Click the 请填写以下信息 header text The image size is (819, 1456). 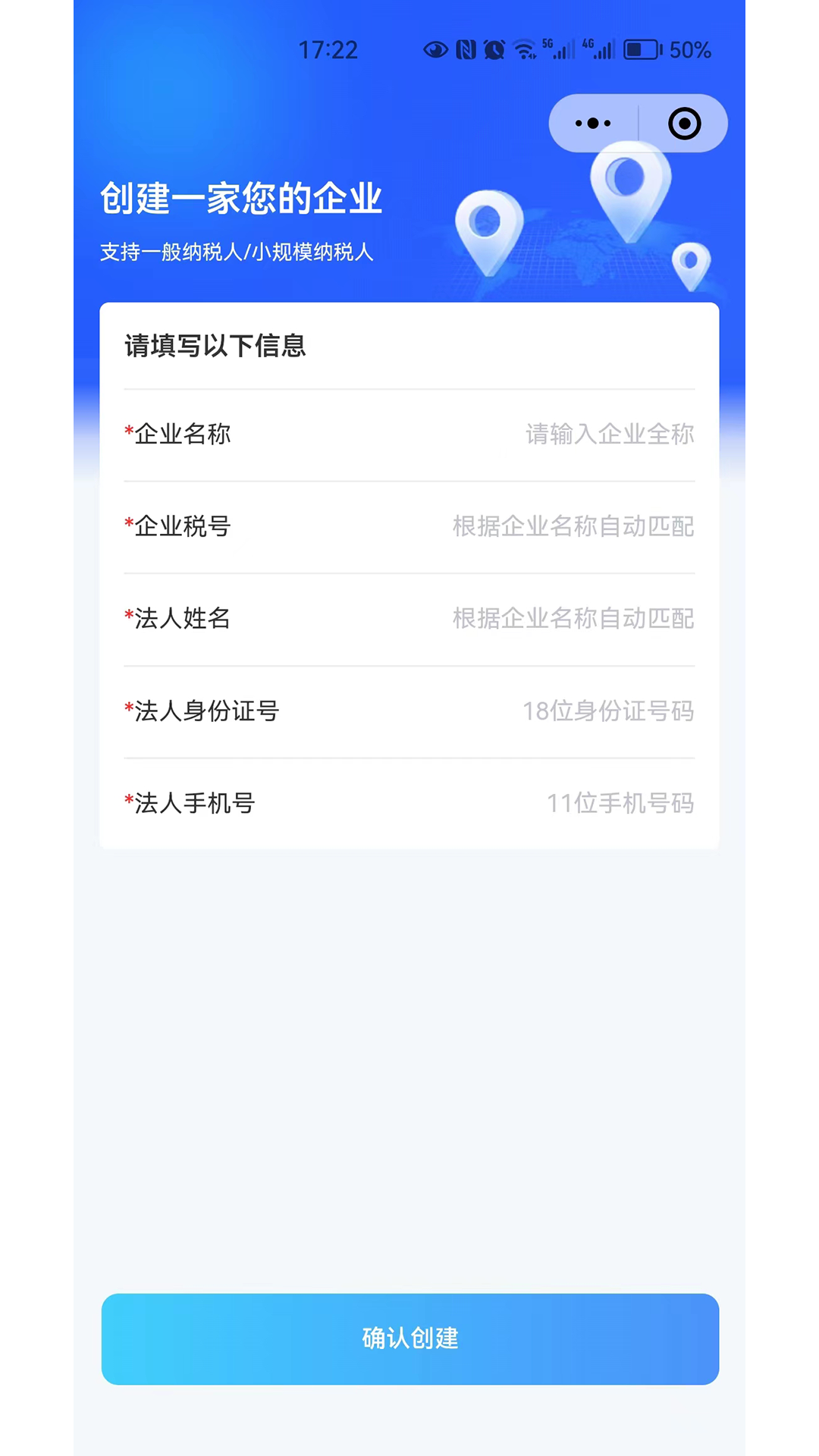pyautogui.click(x=215, y=347)
